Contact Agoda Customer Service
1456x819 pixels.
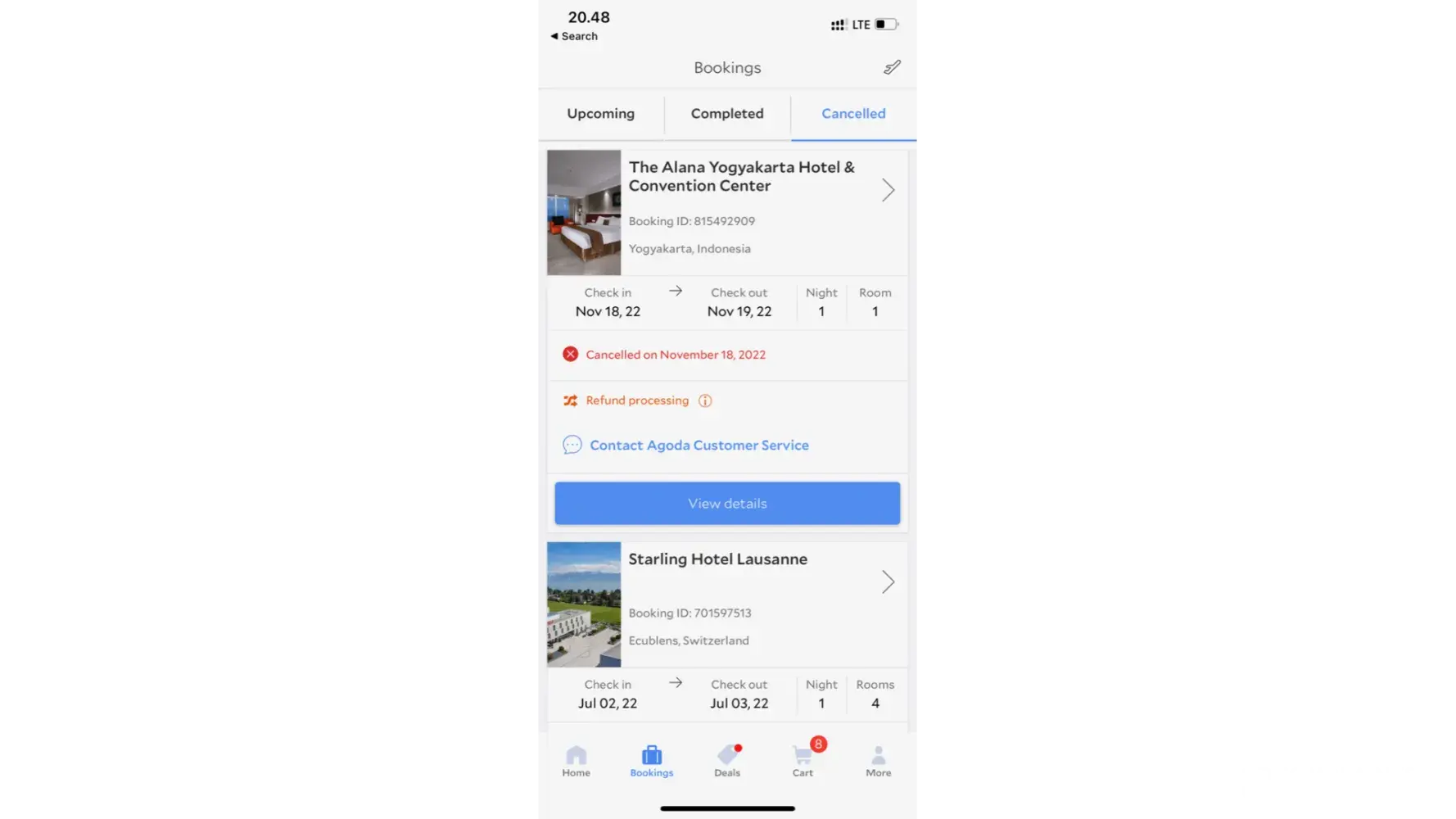coord(699,446)
